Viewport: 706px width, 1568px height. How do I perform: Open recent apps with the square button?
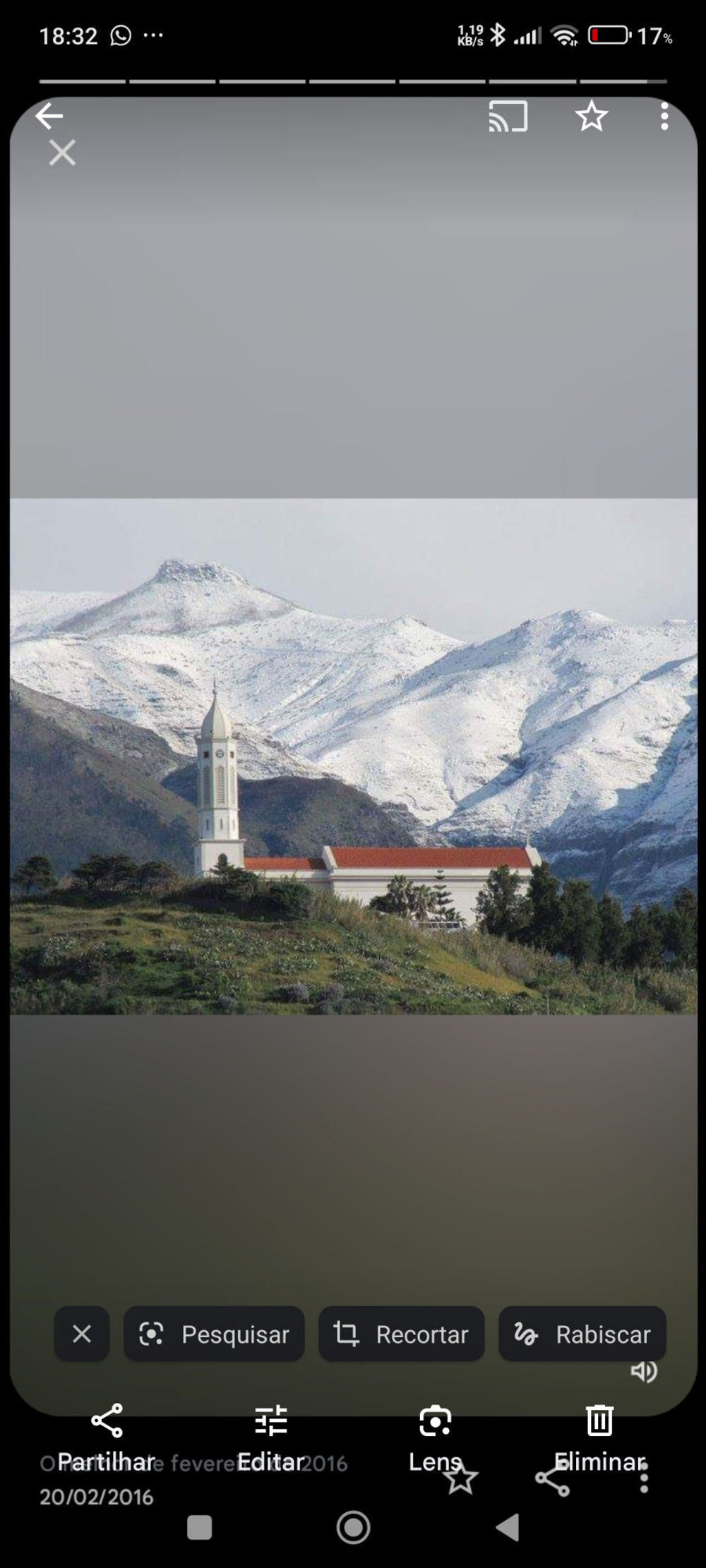point(199,1528)
